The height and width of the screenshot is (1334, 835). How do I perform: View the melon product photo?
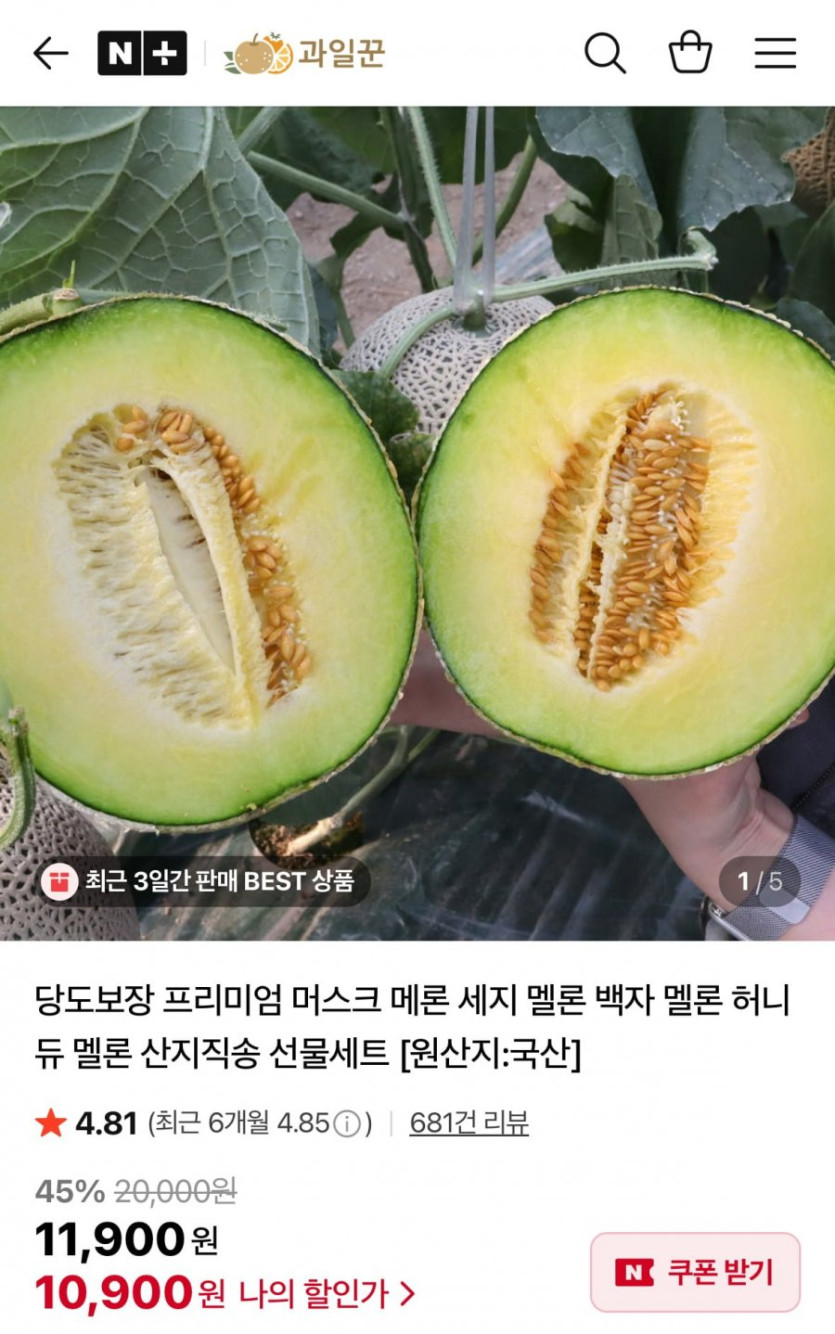417,520
